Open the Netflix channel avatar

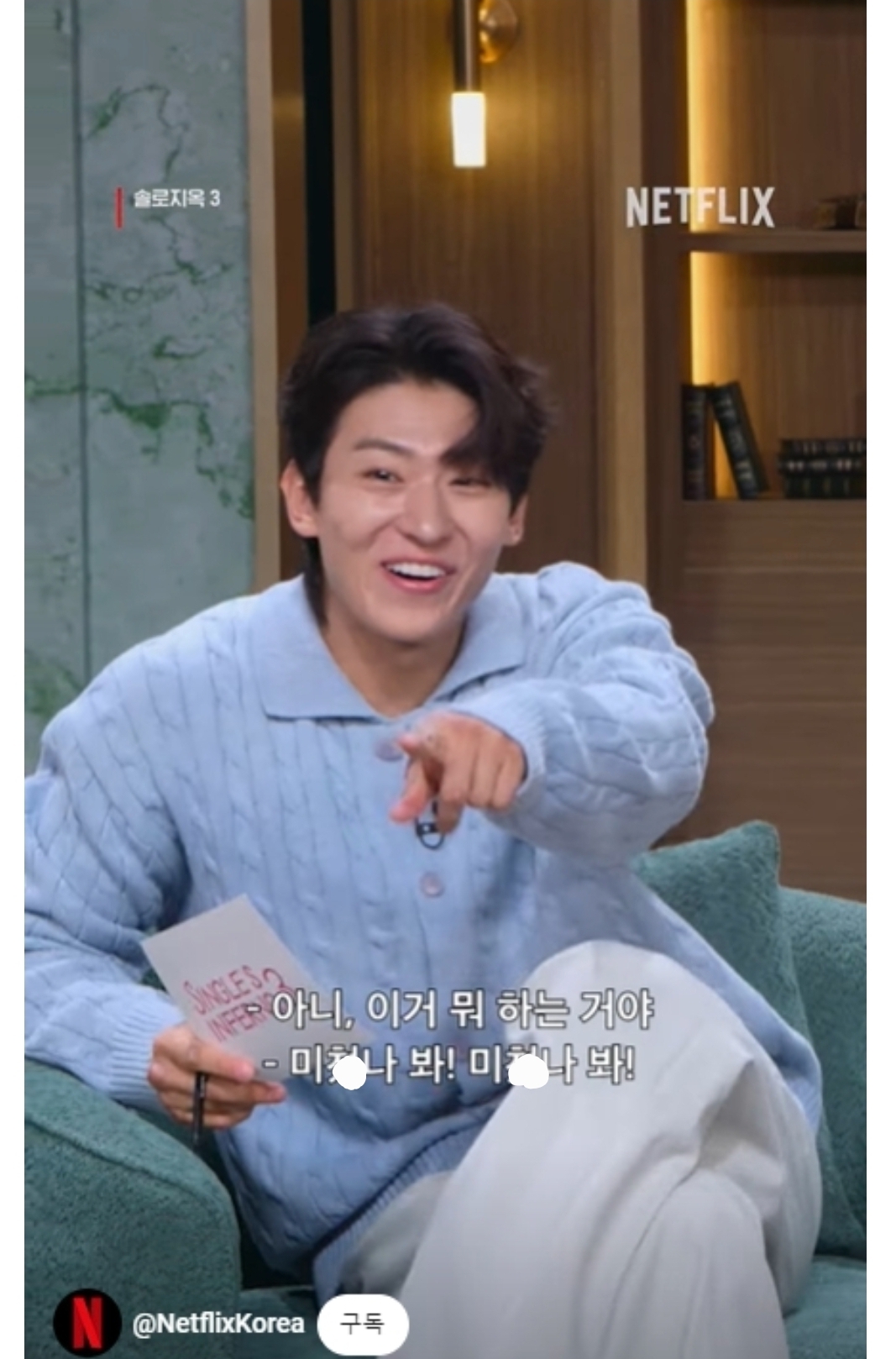(x=87, y=1323)
